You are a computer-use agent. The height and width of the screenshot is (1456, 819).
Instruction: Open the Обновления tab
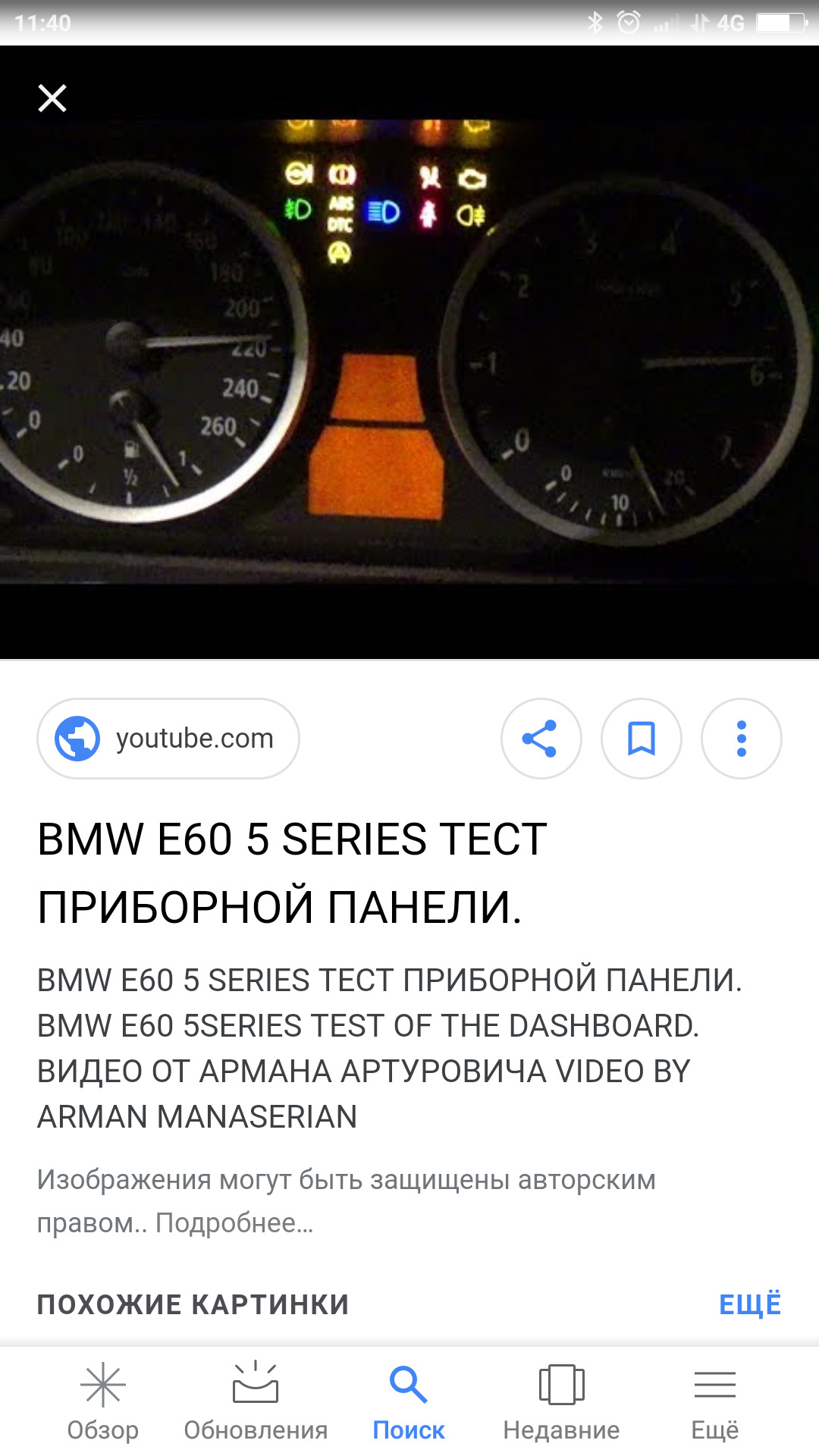[256, 1401]
